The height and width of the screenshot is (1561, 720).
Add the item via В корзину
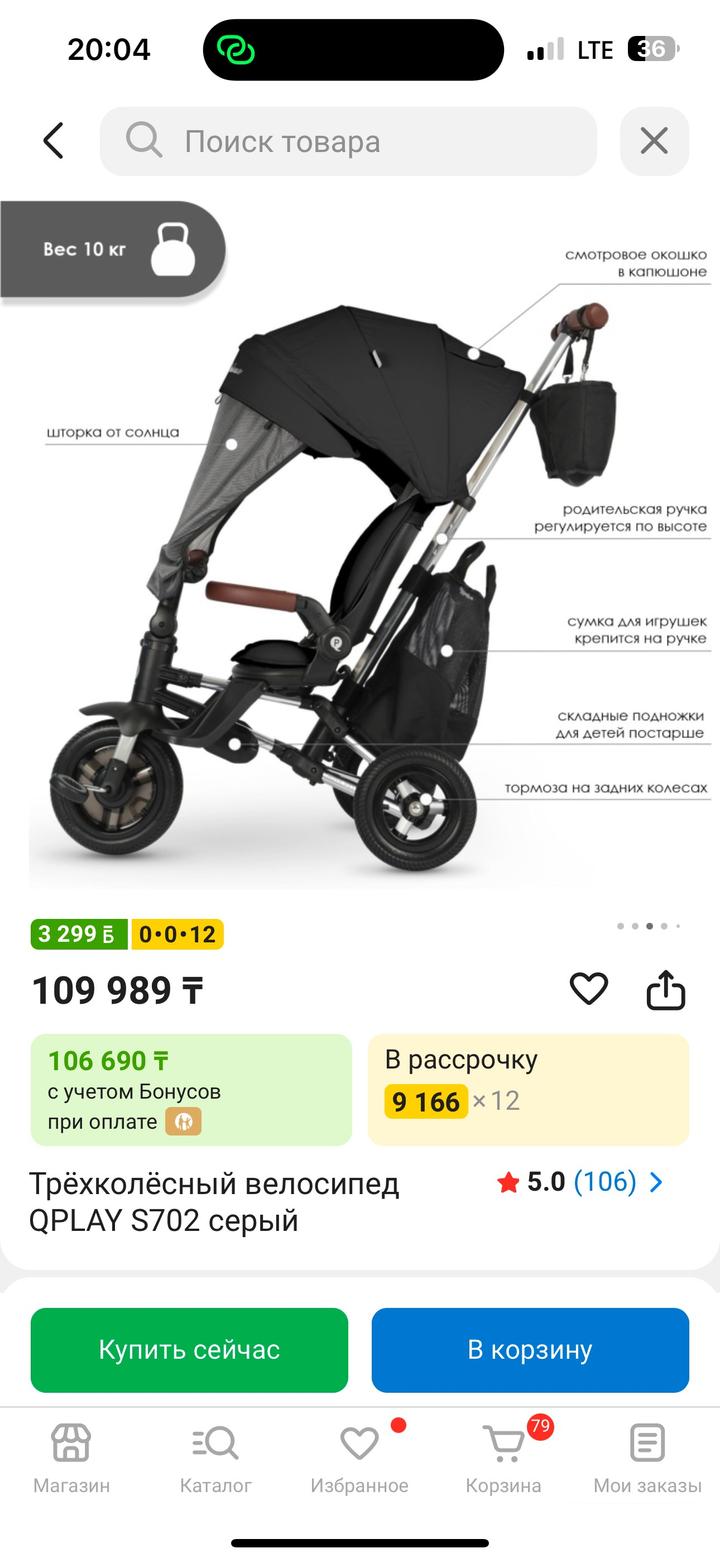(x=530, y=1350)
